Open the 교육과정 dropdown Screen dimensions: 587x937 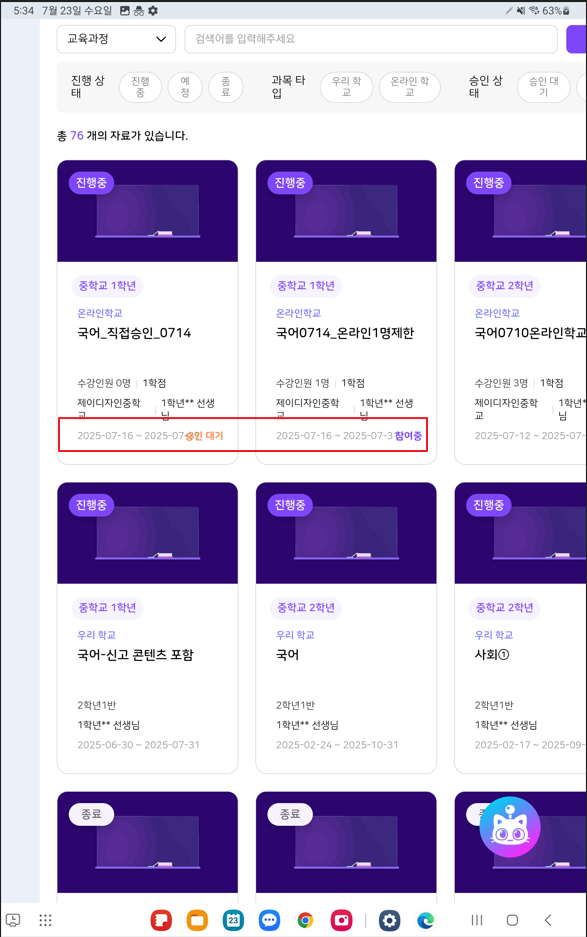click(116, 39)
